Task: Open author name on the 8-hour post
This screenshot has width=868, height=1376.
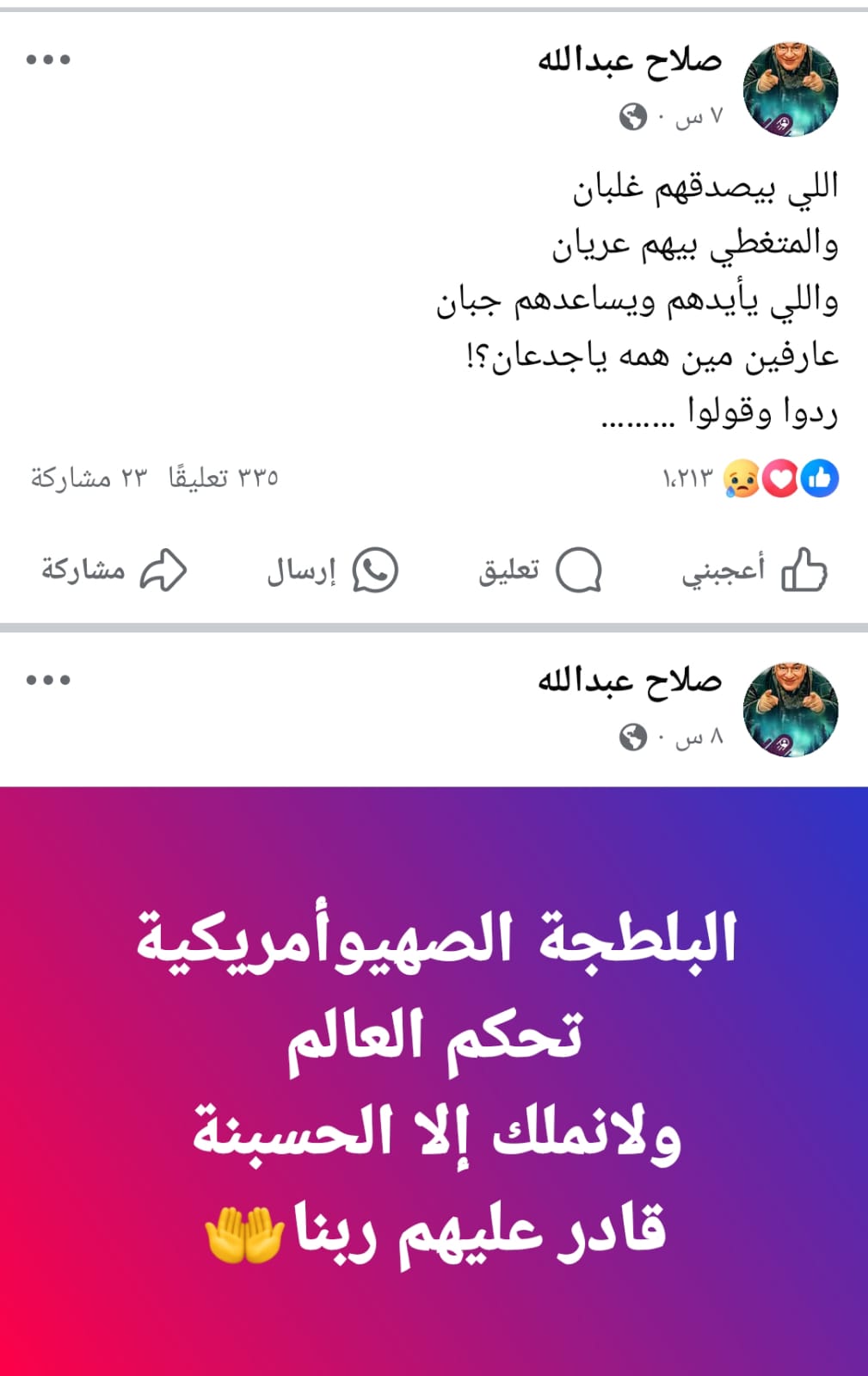Action: coord(630,681)
